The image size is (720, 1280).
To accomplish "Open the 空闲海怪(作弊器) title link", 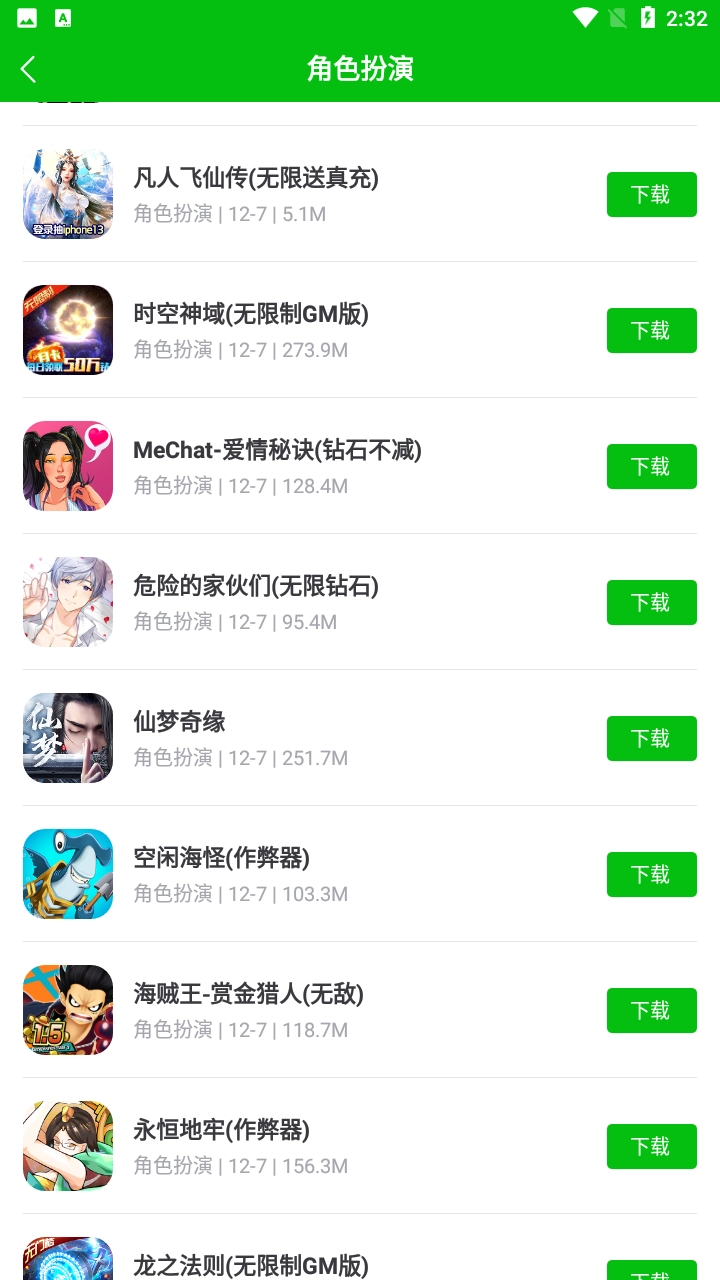I will pos(222,858).
